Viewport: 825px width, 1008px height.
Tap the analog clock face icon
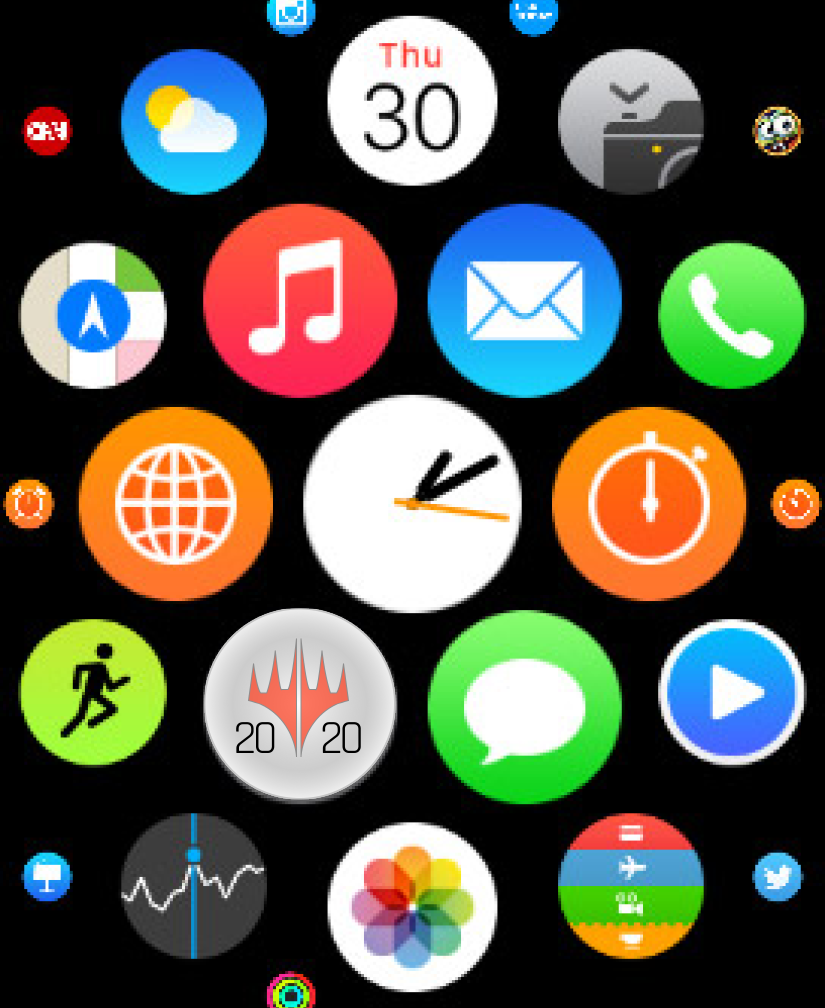(x=412, y=503)
